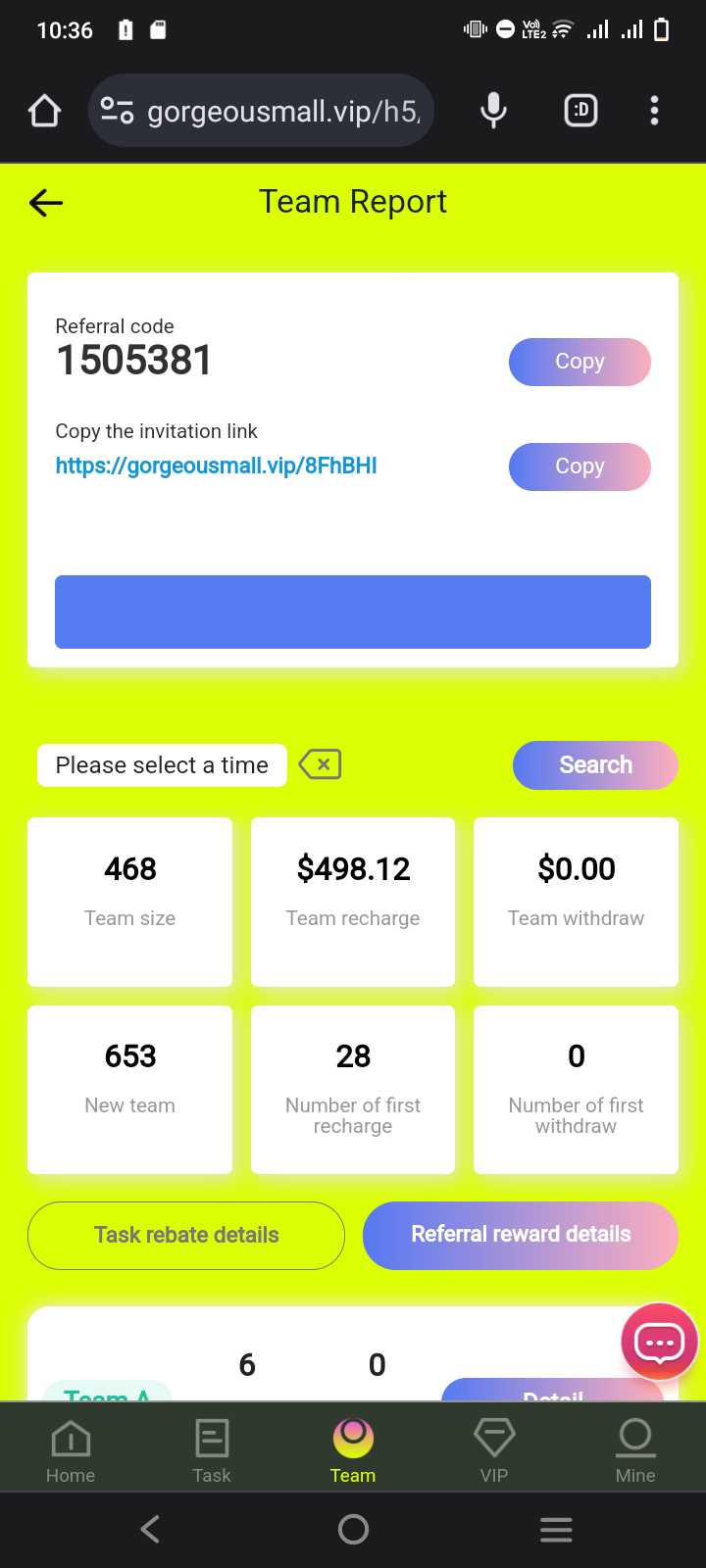Open the "Please select a time" picker

(x=162, y=765)
